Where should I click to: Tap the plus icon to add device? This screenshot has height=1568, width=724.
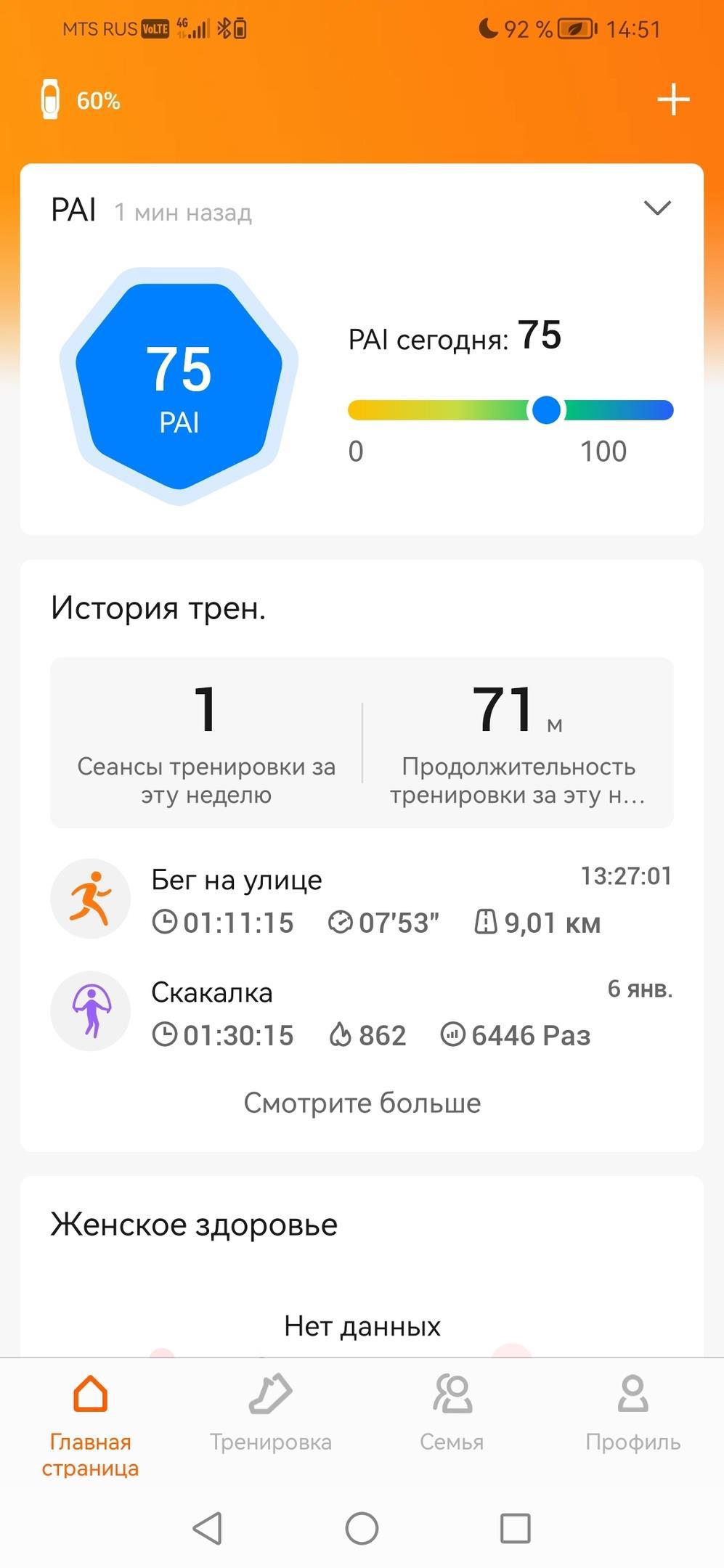[673, 99]
